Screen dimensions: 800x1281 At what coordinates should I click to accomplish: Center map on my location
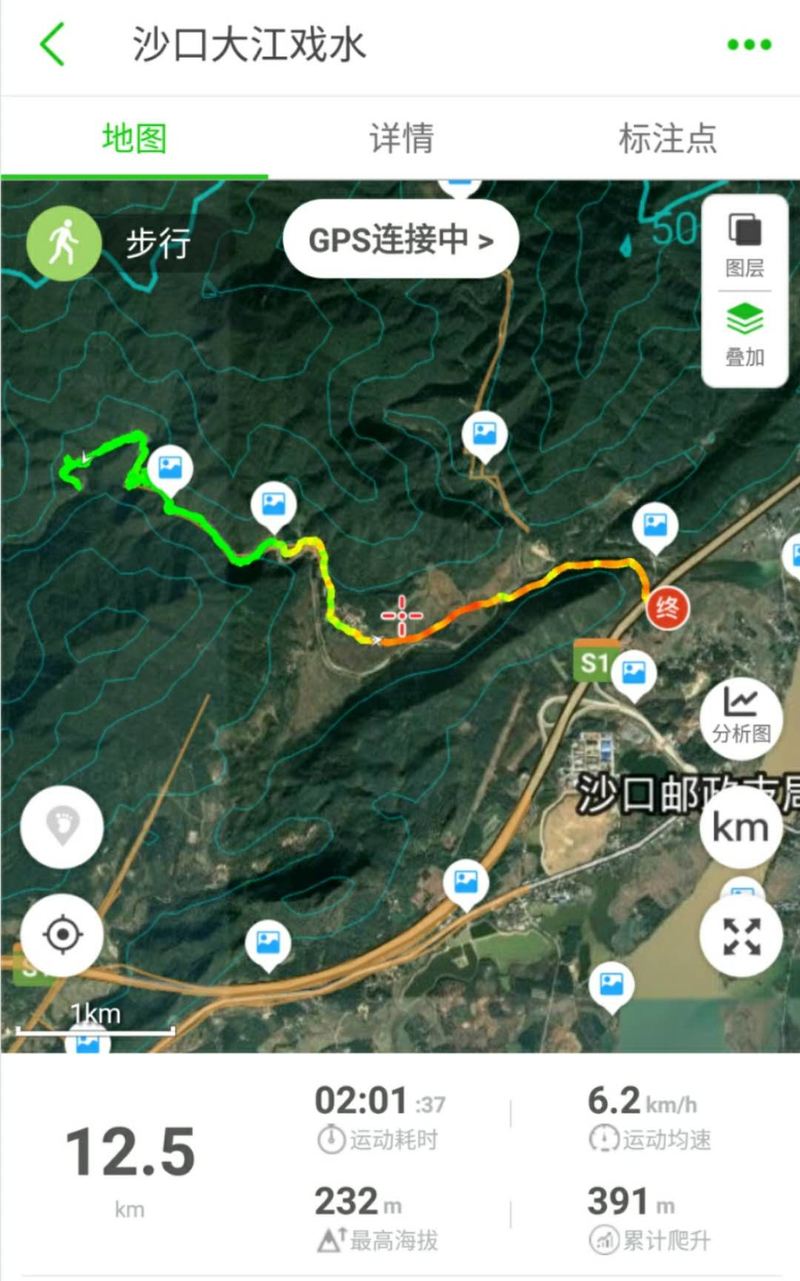(x=62, y=935)
